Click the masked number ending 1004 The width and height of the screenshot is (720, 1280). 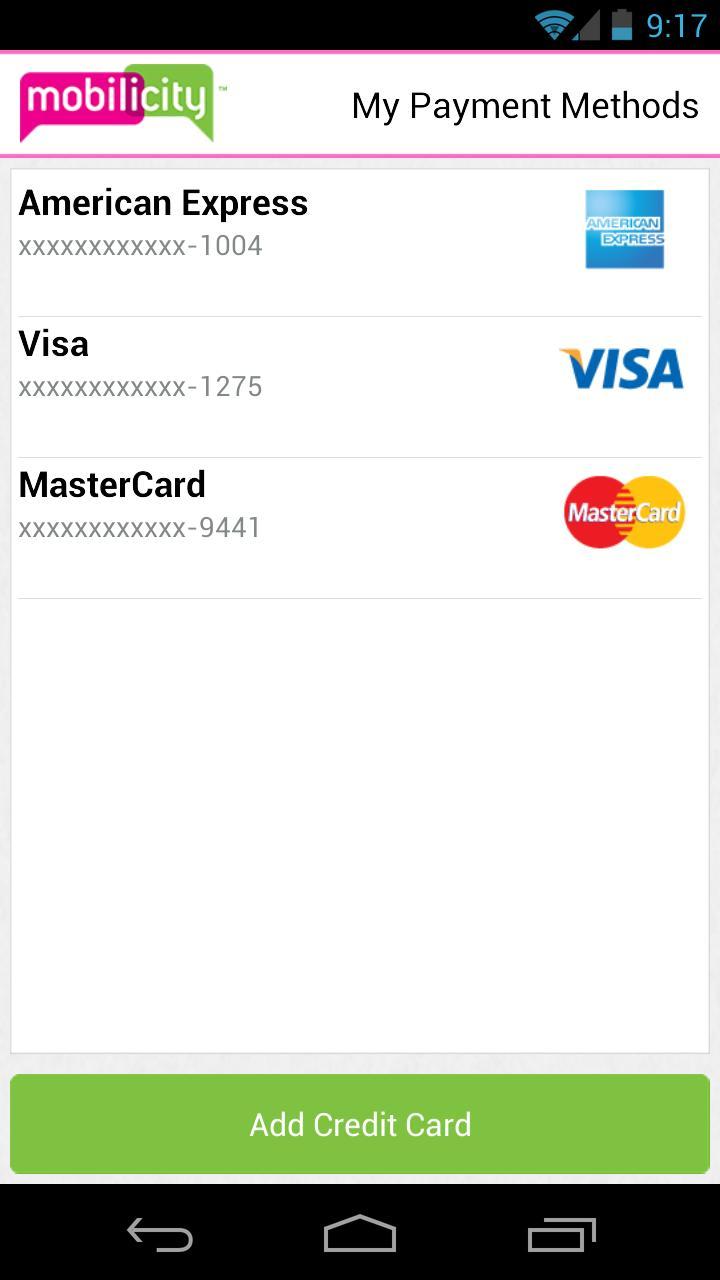pos(140,245)
